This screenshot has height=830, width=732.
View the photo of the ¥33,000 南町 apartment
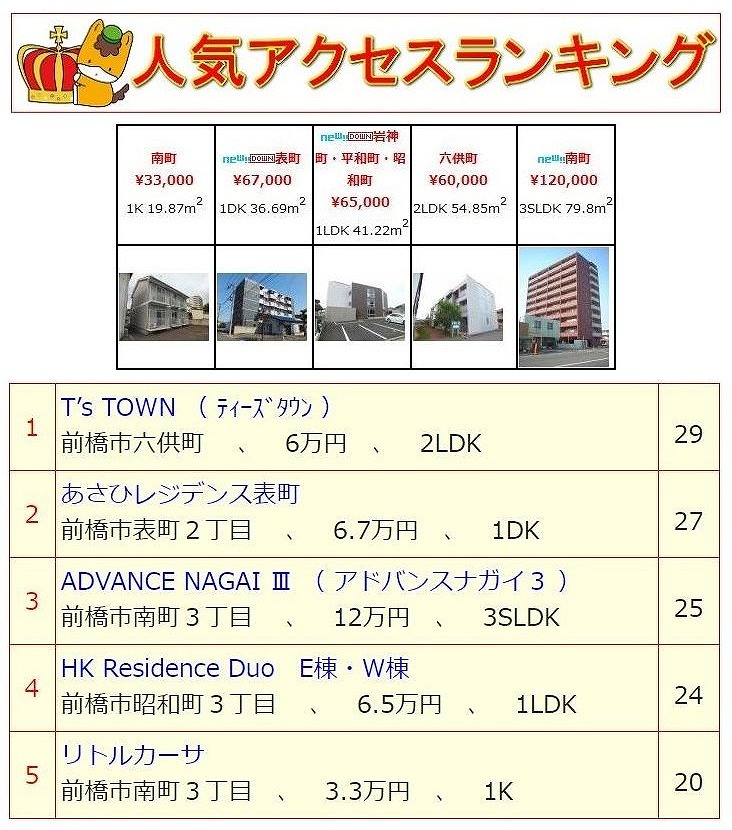[x=164, y=307]
